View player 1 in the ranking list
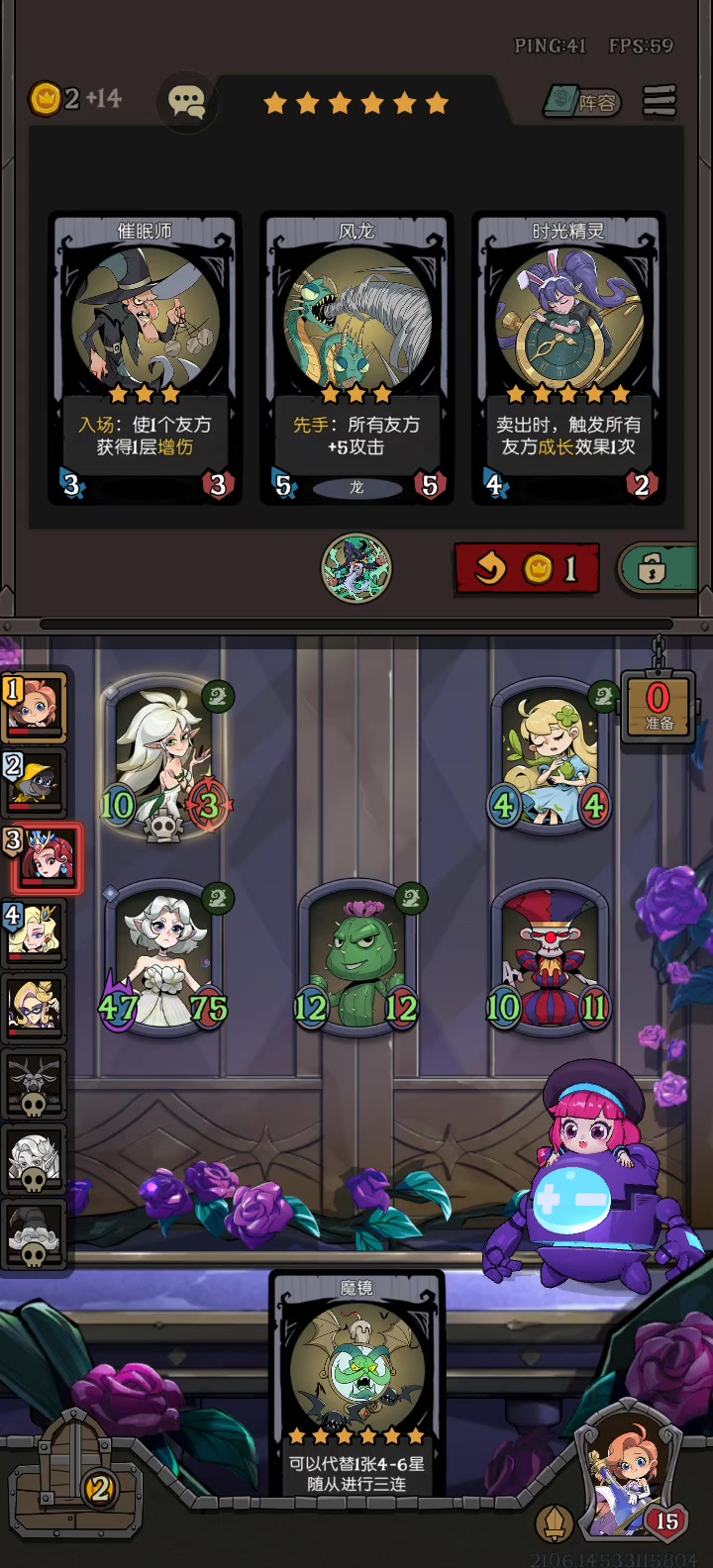This screenshot has height=1568, width=713. point(35,707)
